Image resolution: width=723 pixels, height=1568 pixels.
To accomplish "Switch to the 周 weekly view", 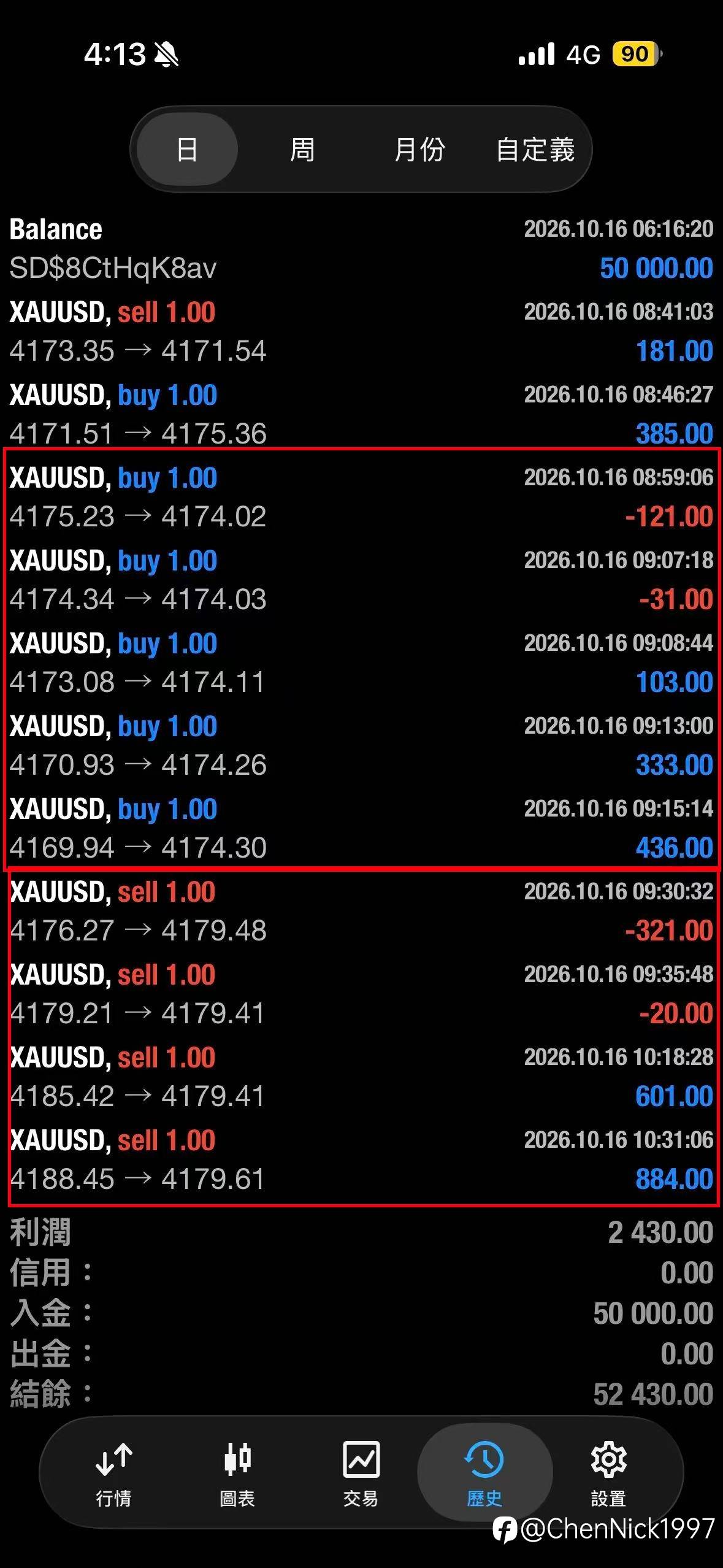I will pos(302,149).
